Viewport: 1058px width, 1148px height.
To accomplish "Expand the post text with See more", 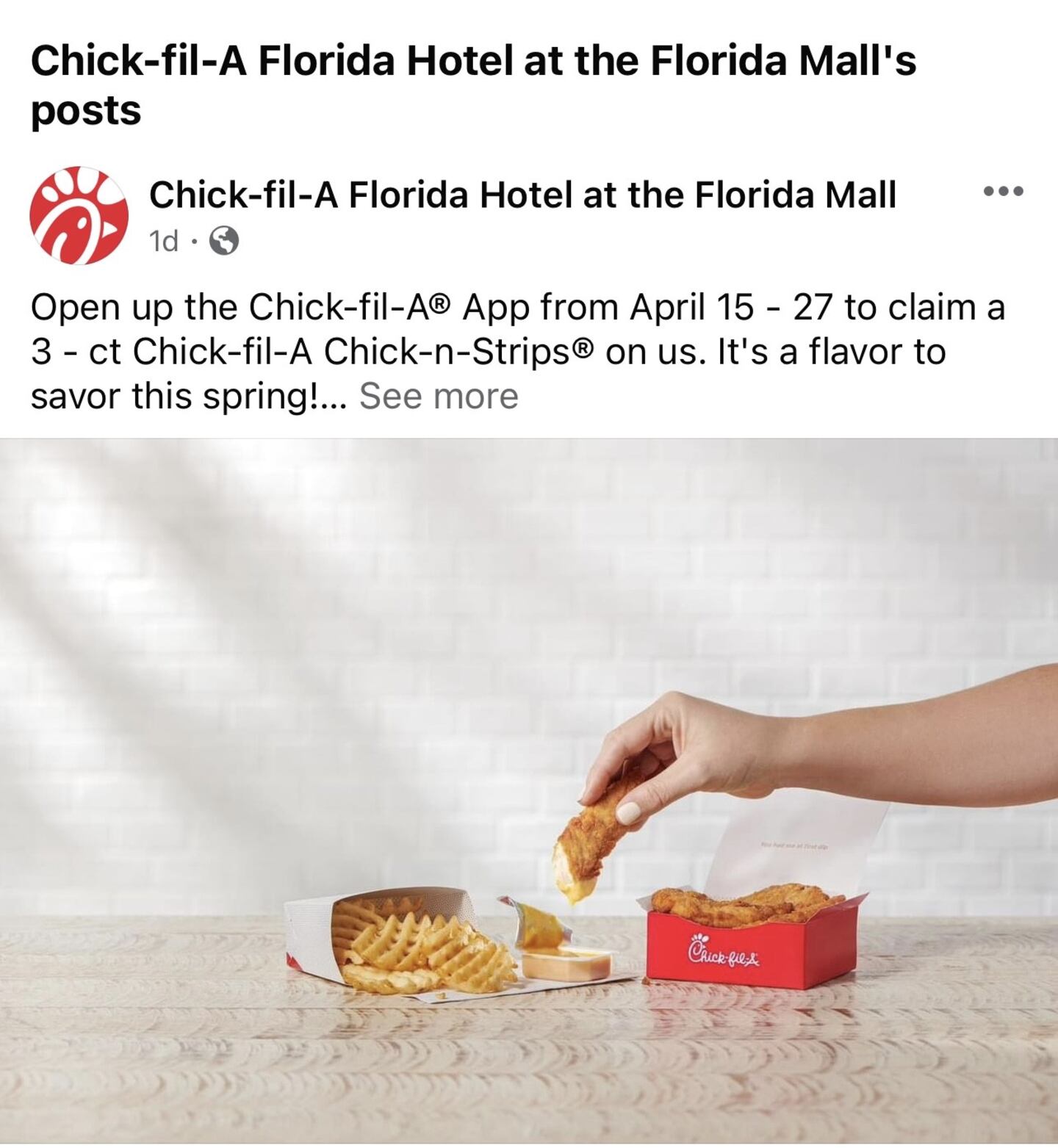I will 439,397.
